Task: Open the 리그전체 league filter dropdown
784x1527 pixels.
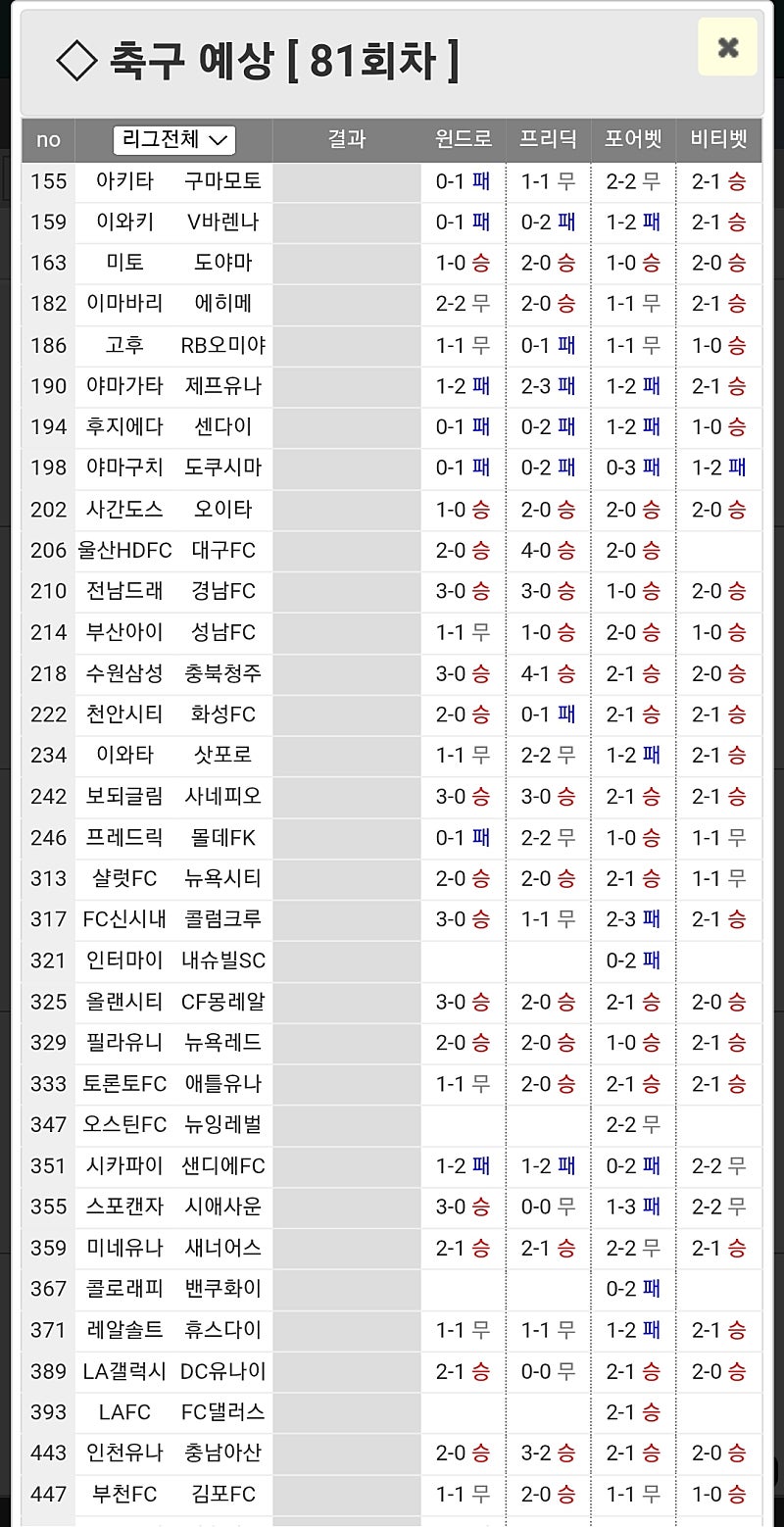Action: pyautogui.click(x=174, y=140)
